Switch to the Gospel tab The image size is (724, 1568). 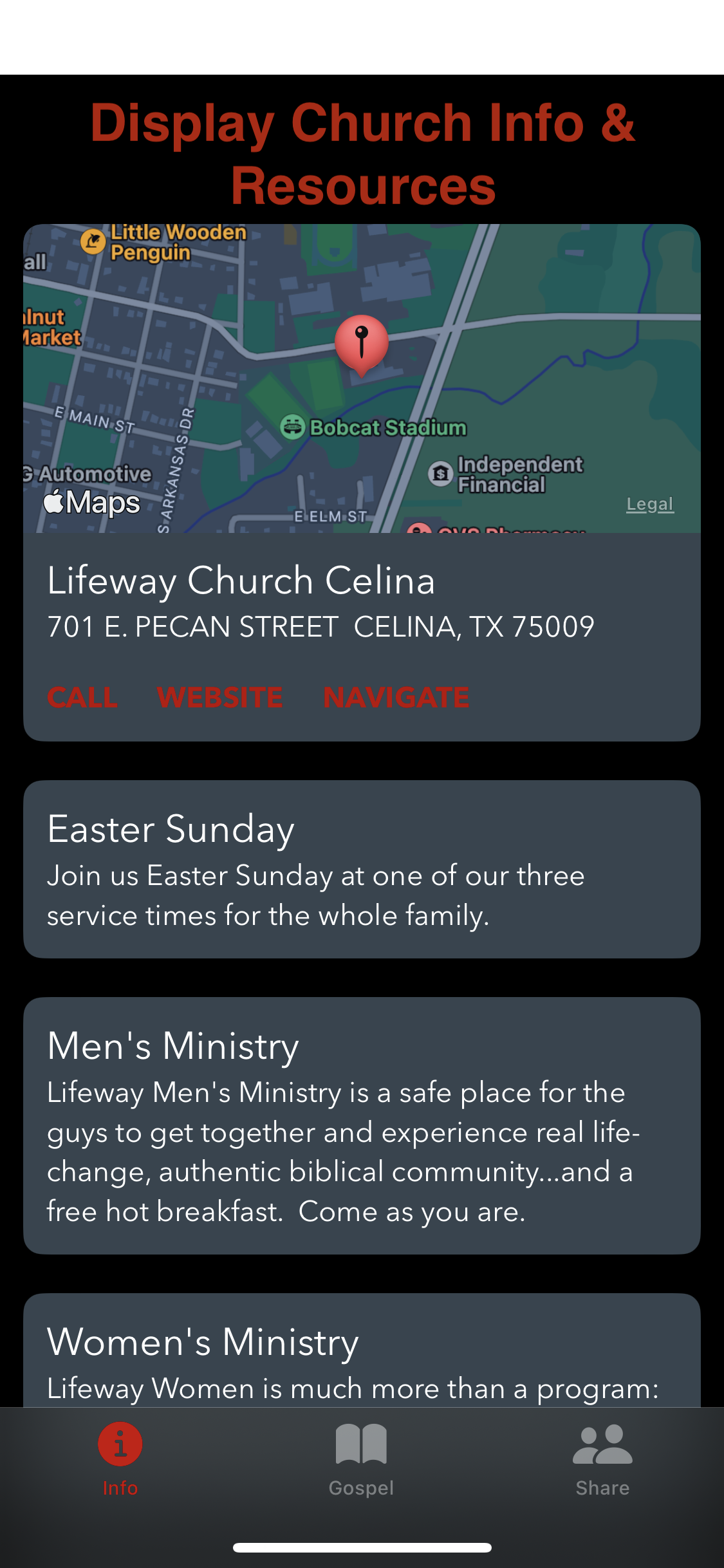[x=361, y=1459]
